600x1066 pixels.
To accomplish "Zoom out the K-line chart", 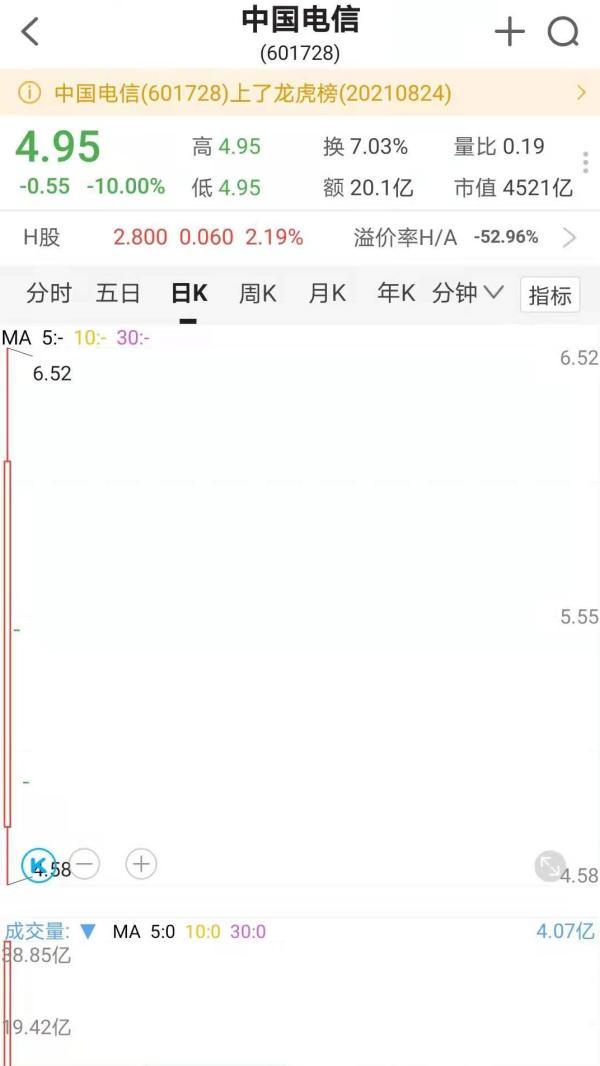I will point(85,864).
